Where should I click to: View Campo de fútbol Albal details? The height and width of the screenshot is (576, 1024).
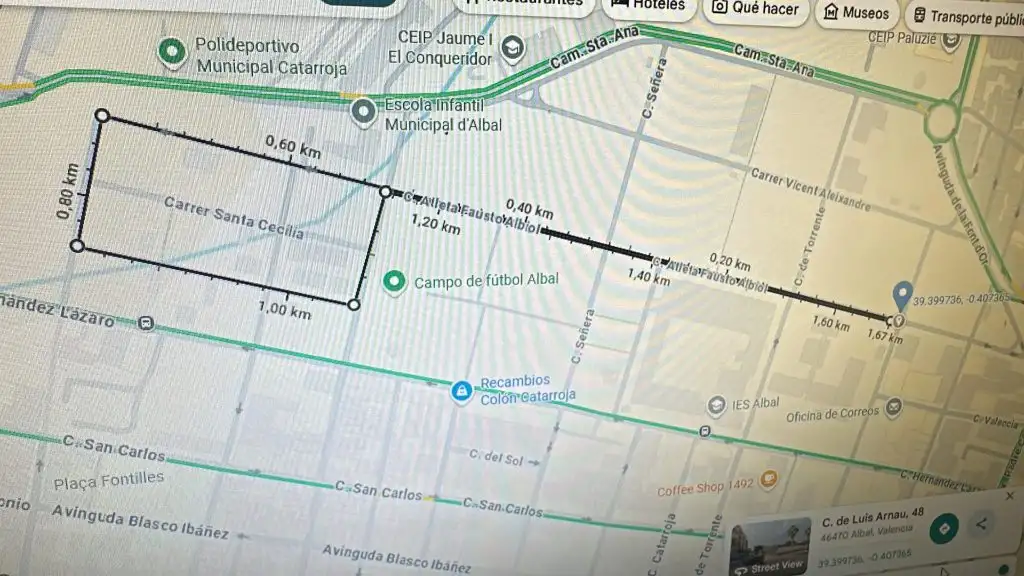(x=395, y=281)
